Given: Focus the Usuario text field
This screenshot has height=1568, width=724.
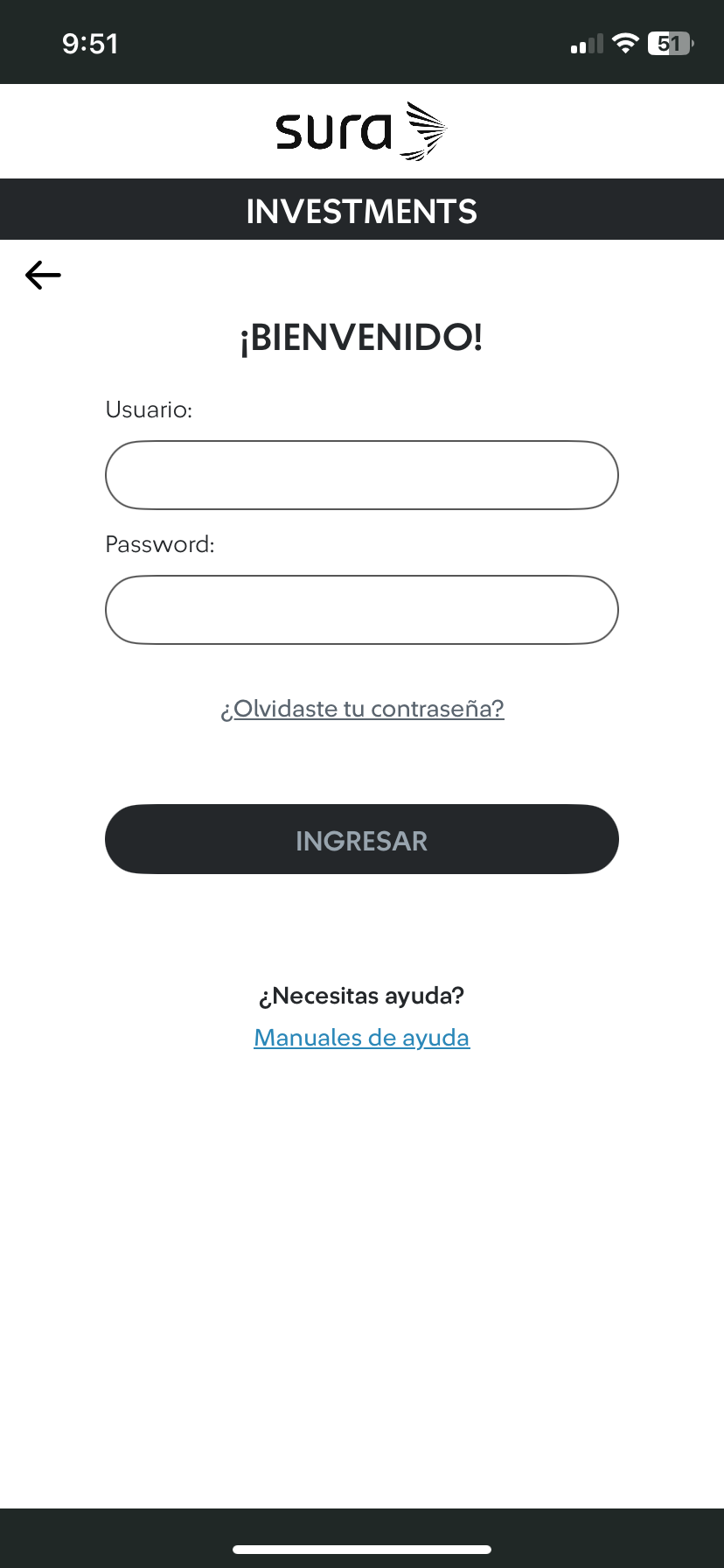Looking at the screenshot, I should coord(362,475).
